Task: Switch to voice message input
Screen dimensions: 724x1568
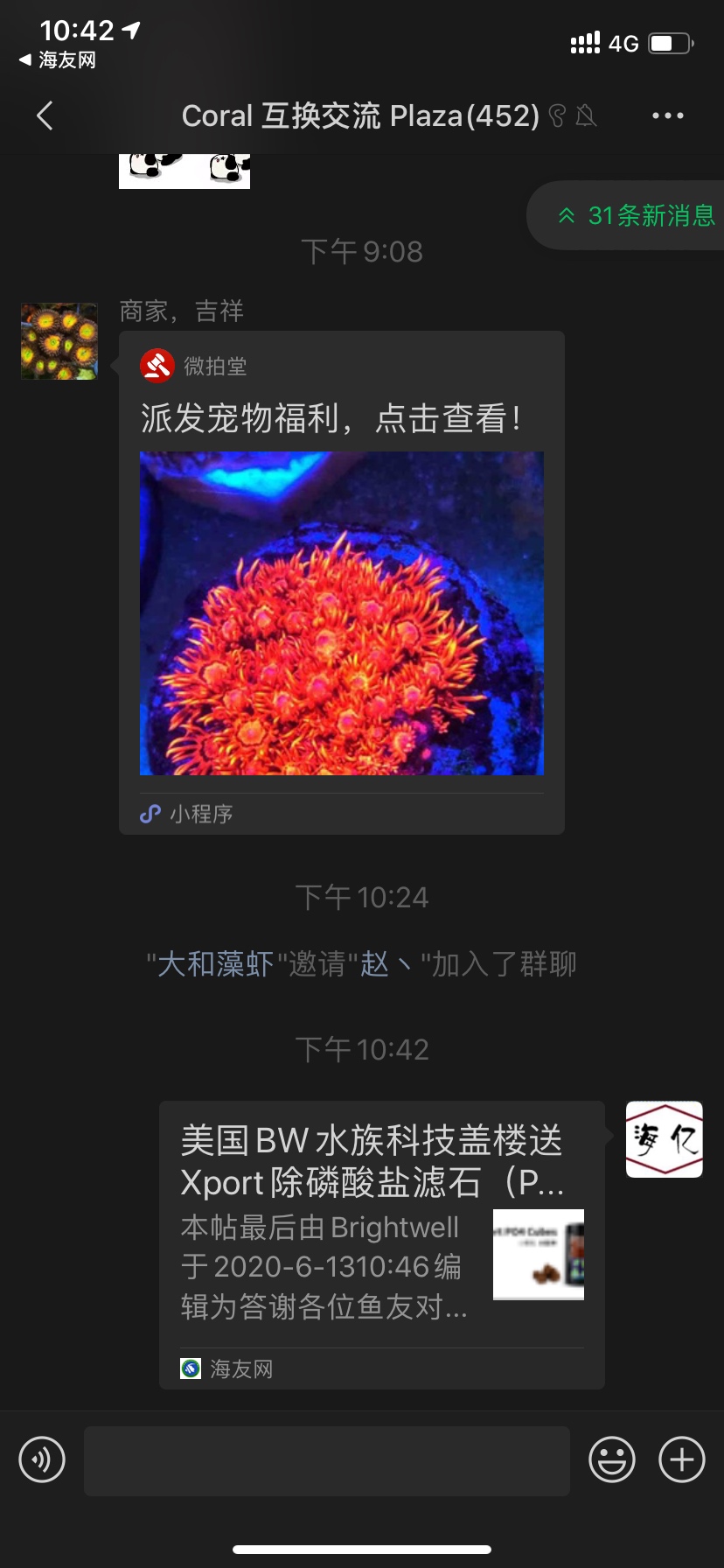Action: (42, 1459)
